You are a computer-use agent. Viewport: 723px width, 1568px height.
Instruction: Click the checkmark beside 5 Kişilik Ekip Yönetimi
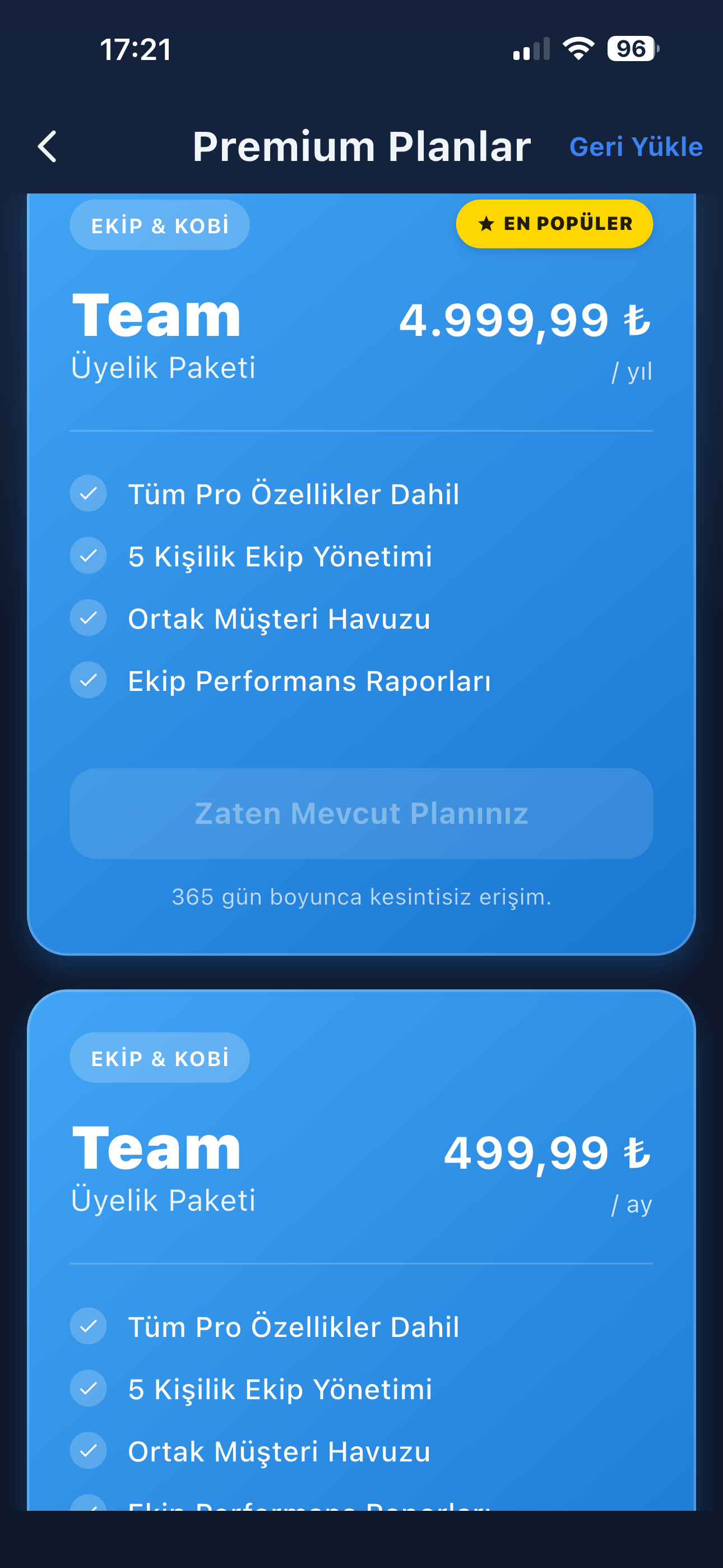(88, 556)
